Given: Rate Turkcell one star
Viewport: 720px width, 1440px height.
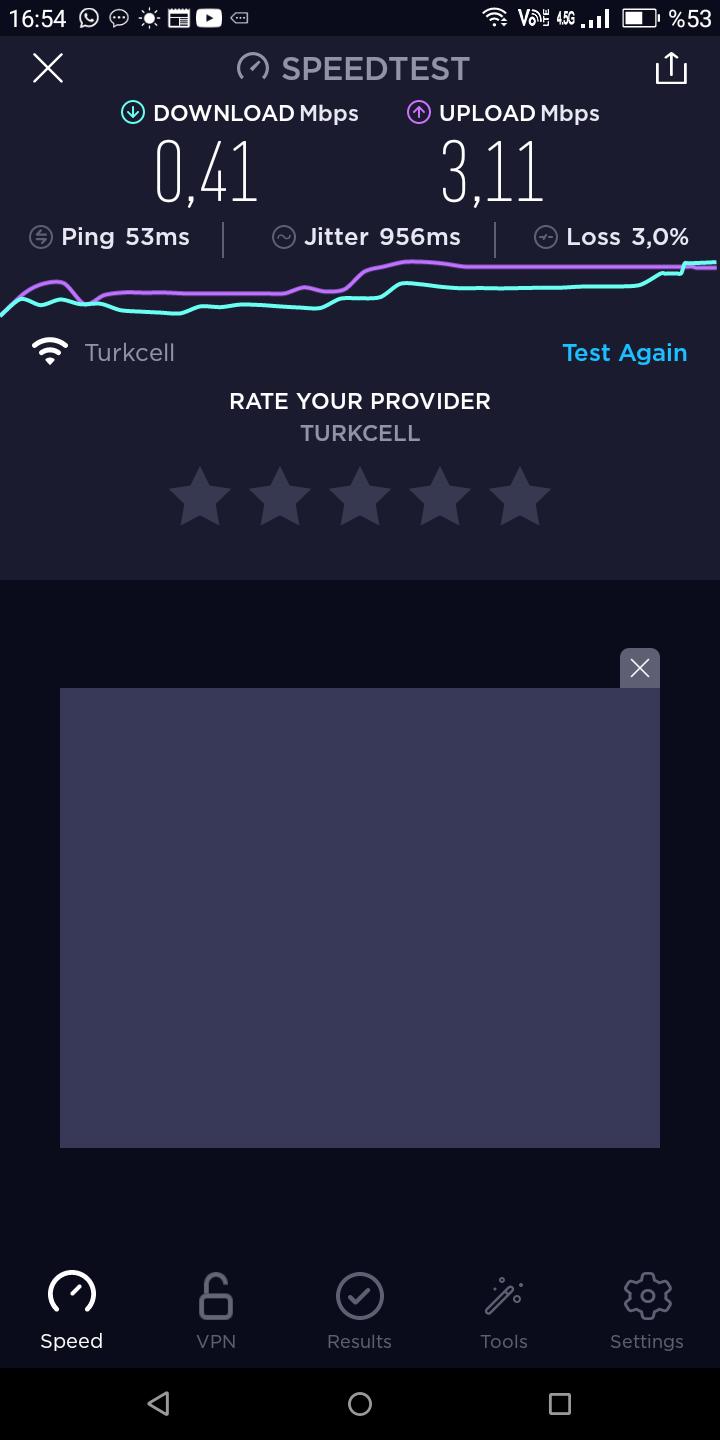Looking at the screenshot, I should (200, 496).
